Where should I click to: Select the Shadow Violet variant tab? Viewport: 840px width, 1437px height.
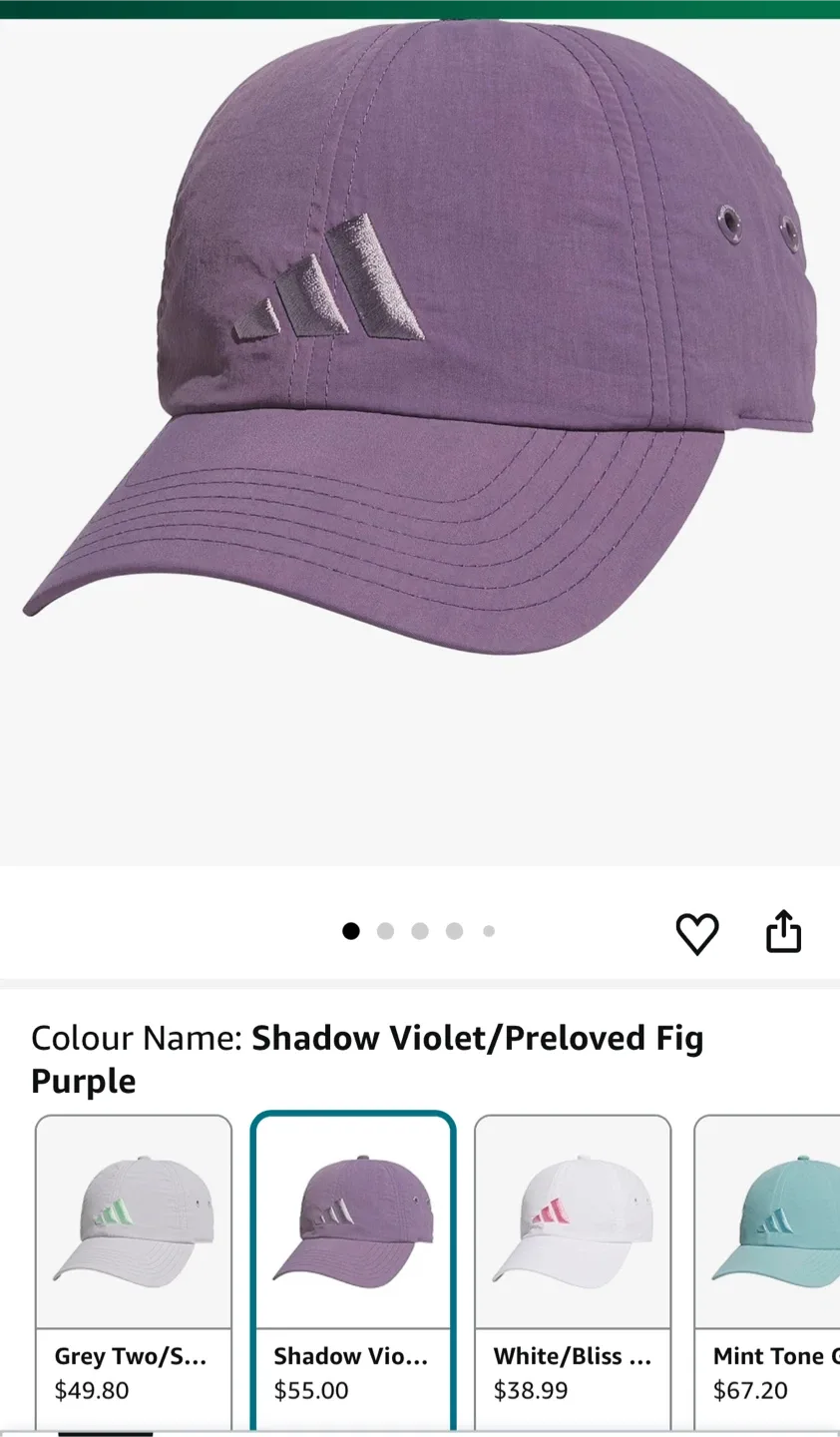[352, 1267]
